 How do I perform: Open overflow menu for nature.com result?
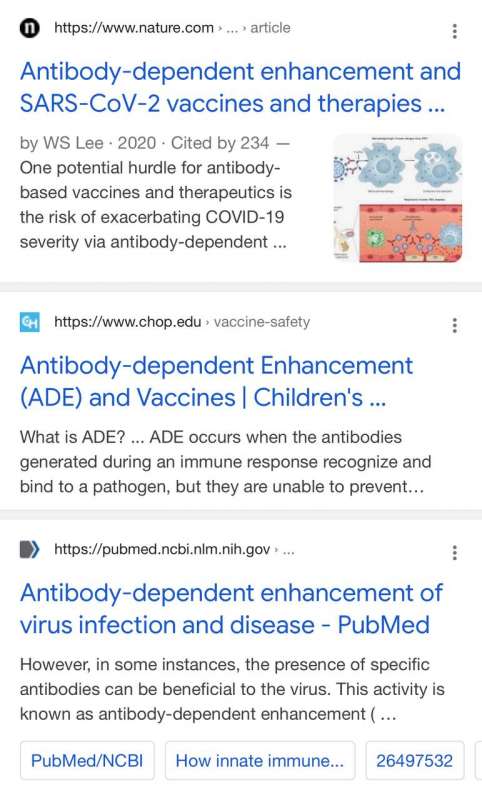point(454,31)
